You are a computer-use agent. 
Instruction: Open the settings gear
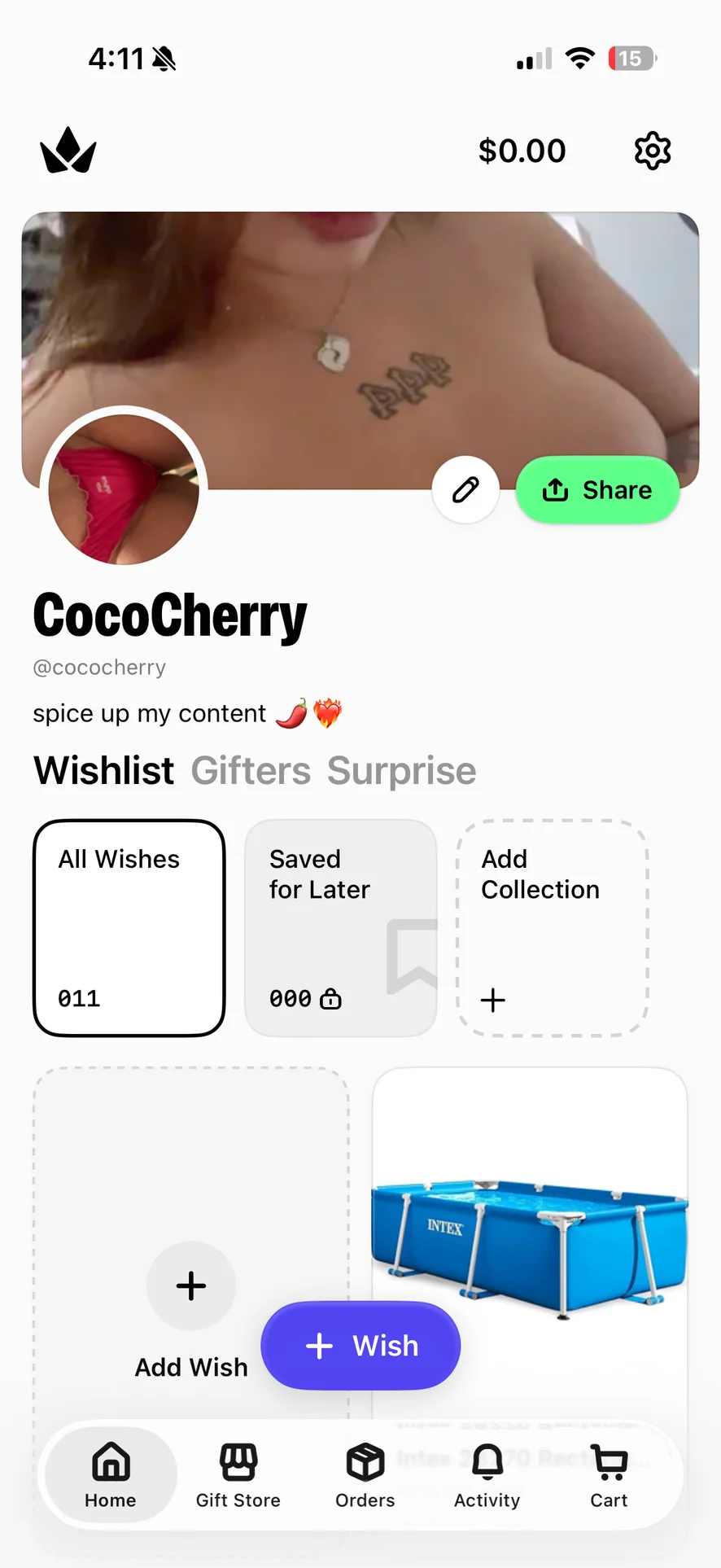click(x=652, y=151)
